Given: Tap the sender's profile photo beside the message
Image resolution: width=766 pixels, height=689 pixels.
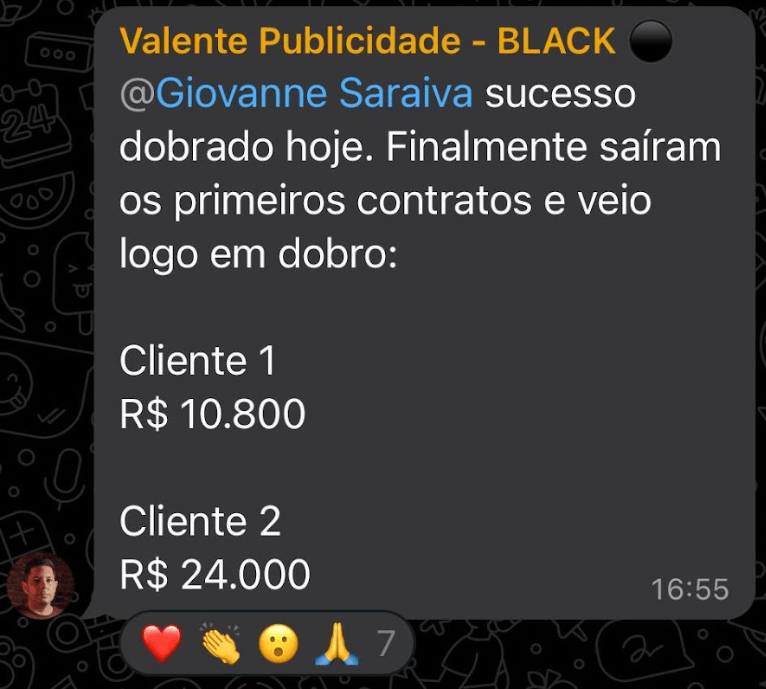Looking at the screenshot, I should click(x=41, y=584).
